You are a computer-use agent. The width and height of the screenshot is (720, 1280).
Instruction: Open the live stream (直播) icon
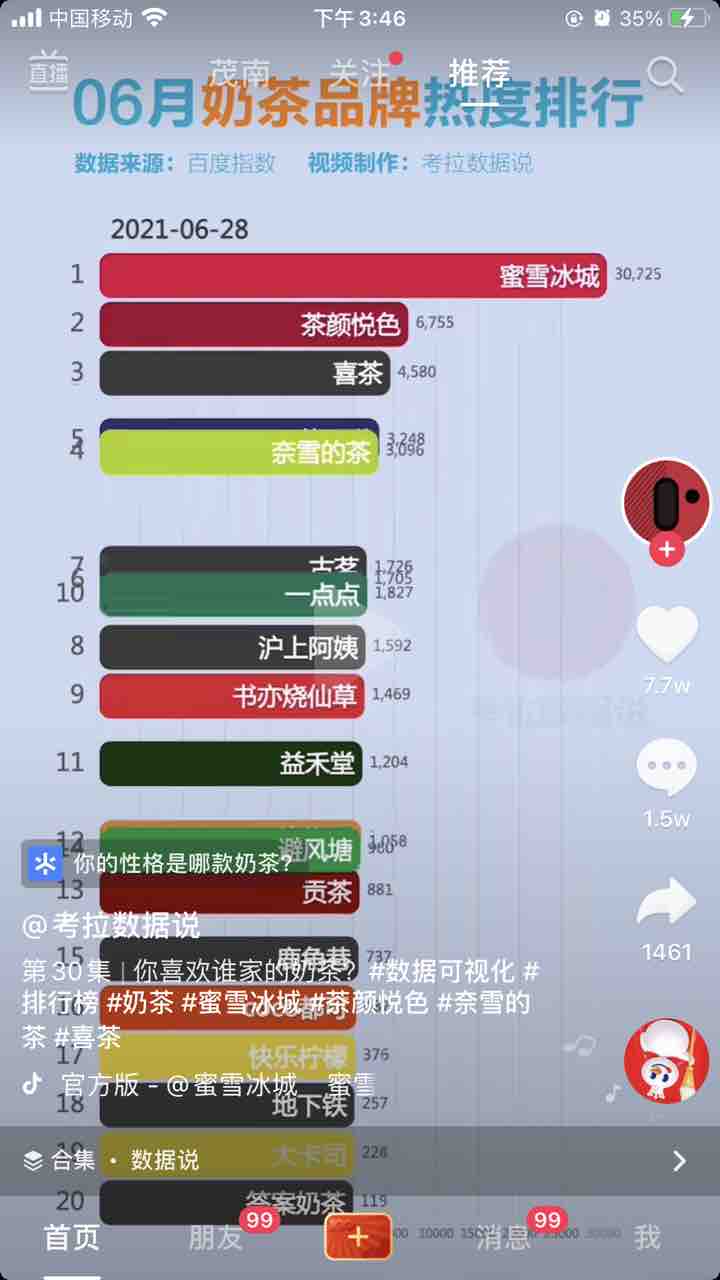click(48, 71)
